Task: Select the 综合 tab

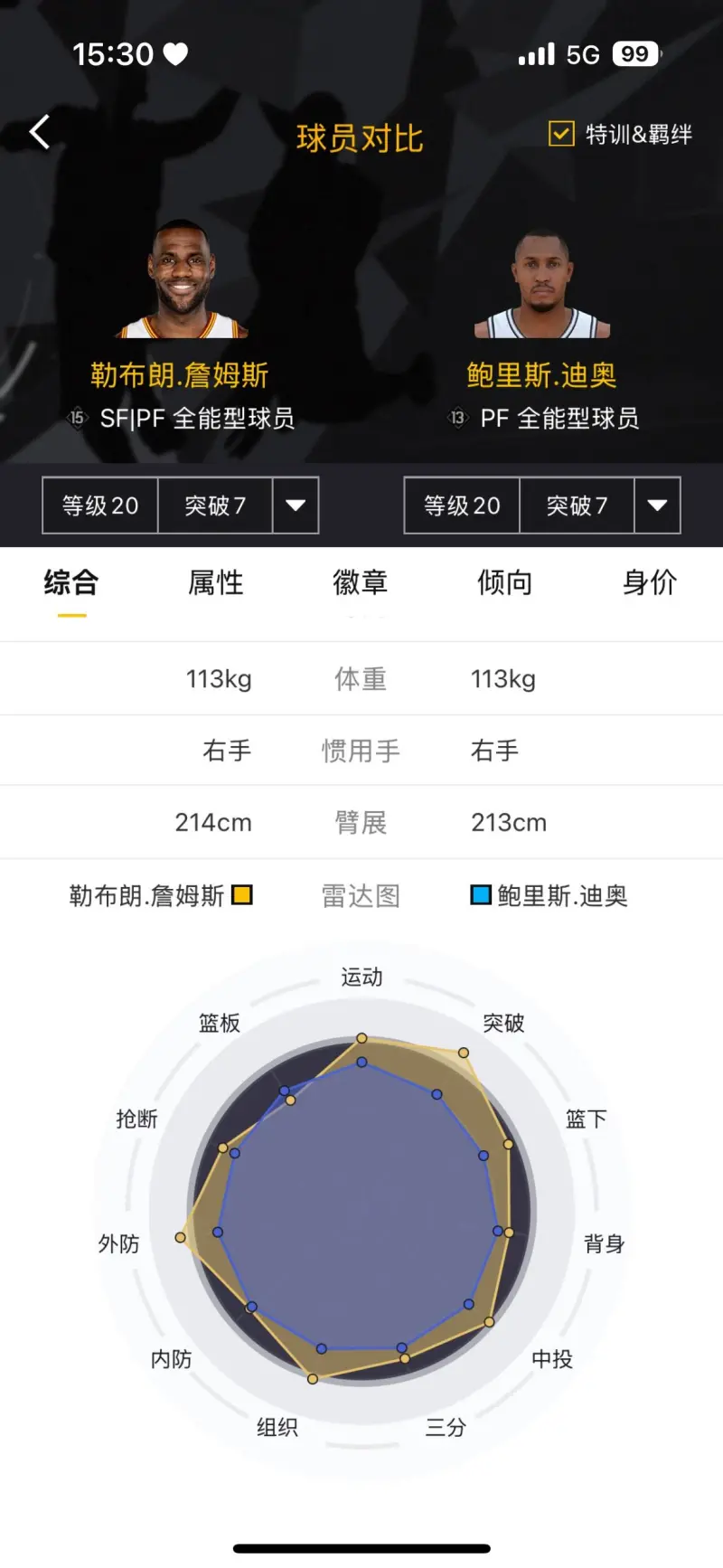Action: pos(71,583)
